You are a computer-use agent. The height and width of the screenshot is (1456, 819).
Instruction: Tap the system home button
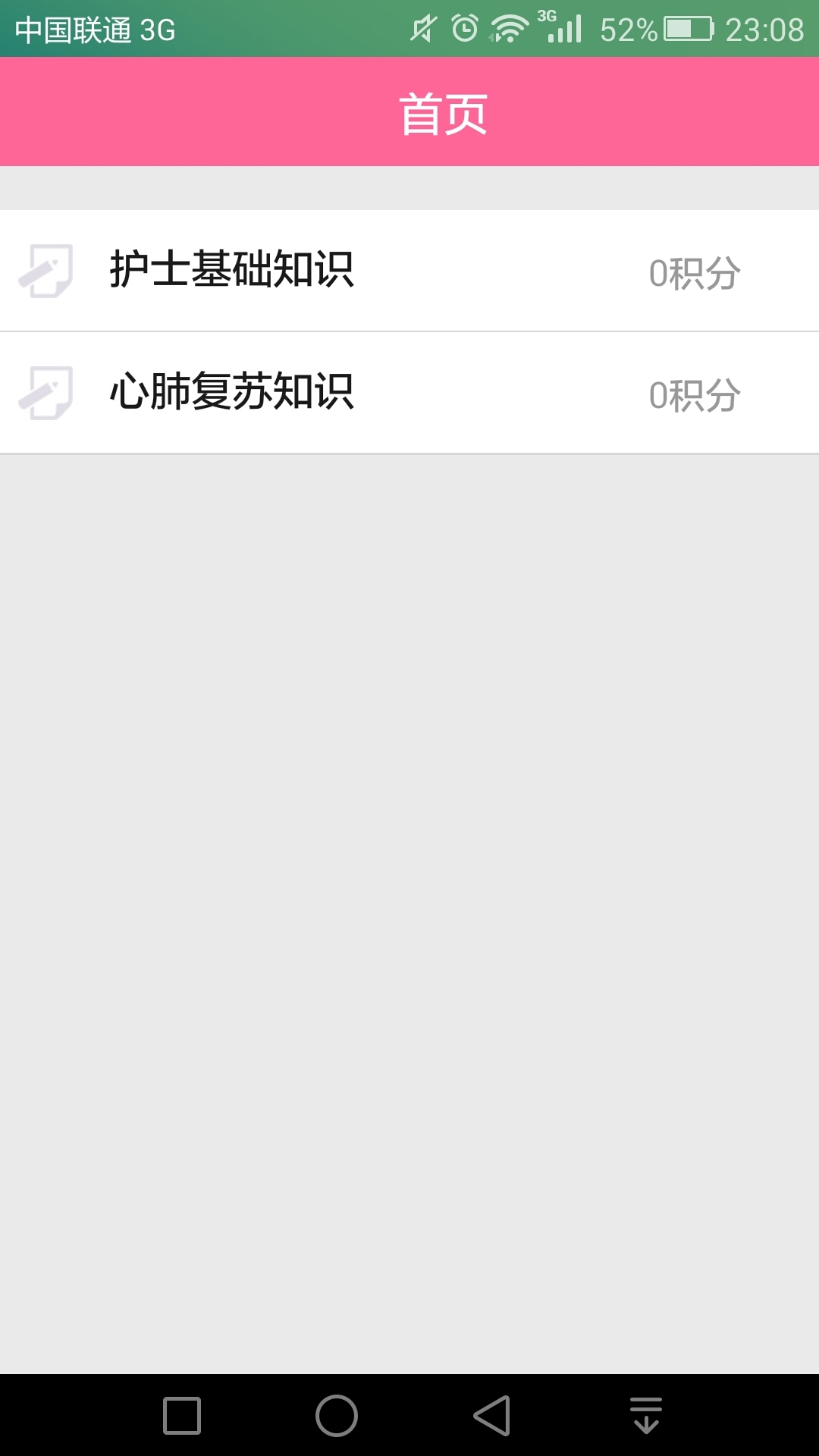336,1415
